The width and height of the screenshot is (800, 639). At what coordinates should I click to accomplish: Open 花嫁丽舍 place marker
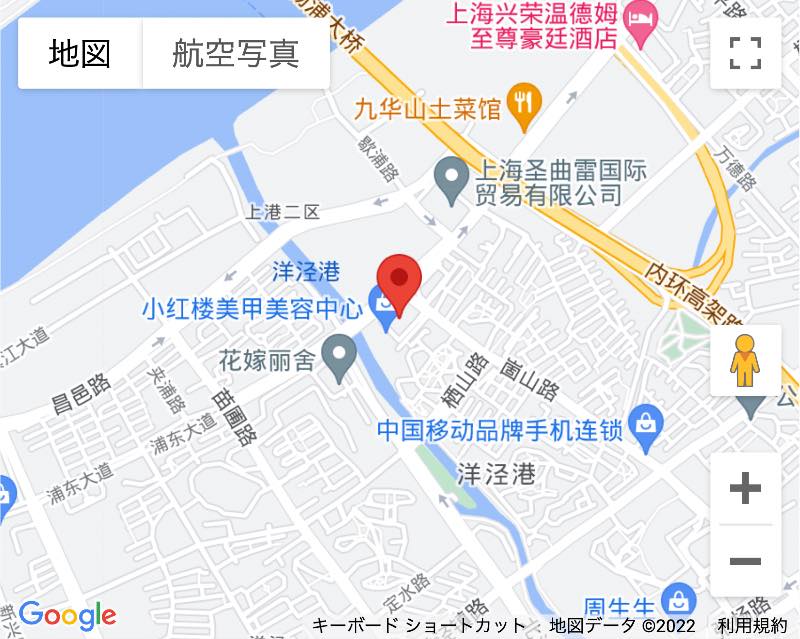click(x=343, y=357)
